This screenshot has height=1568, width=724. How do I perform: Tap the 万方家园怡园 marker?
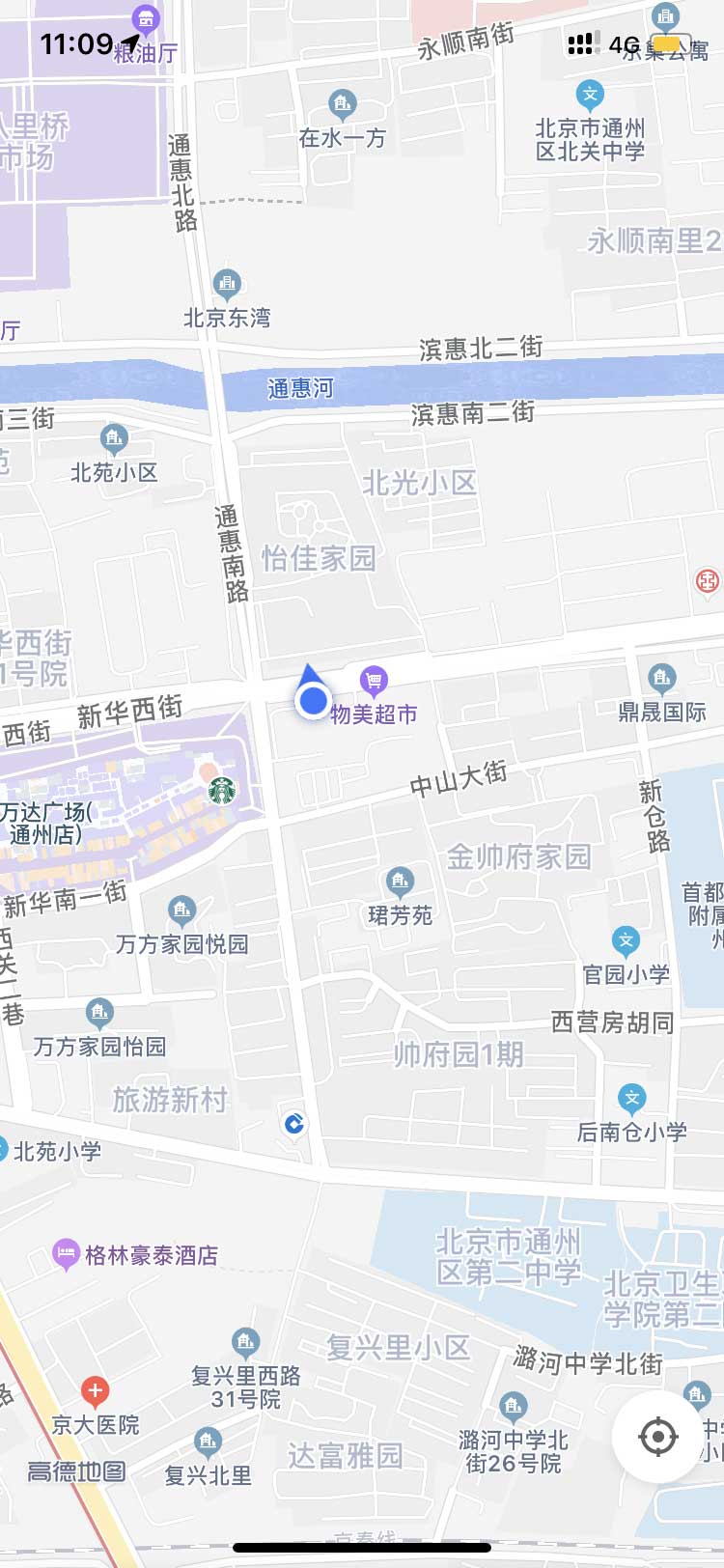pyautogui.click(x=99, y=1013)
